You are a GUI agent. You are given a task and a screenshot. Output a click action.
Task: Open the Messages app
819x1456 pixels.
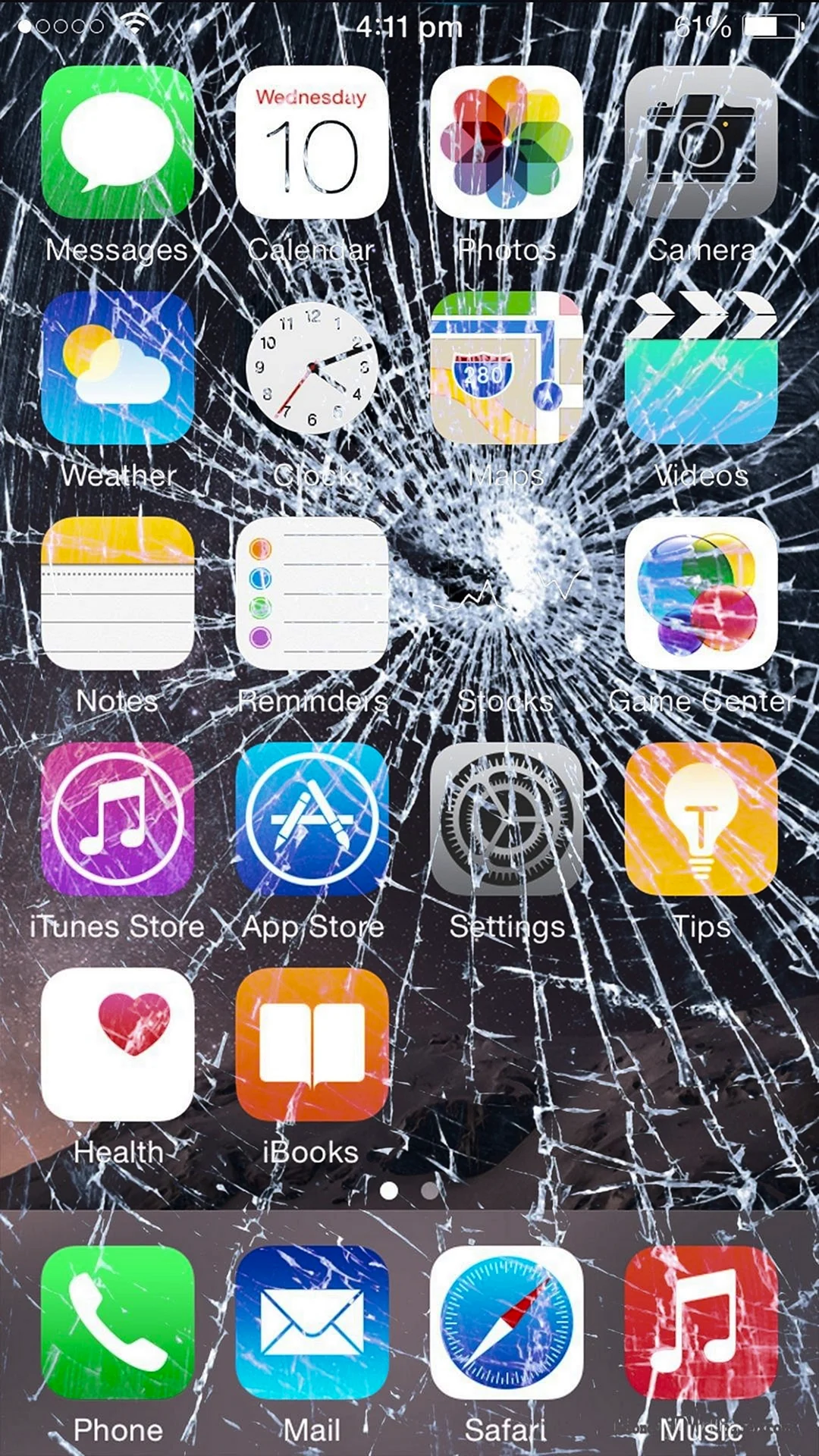[118, 142]
